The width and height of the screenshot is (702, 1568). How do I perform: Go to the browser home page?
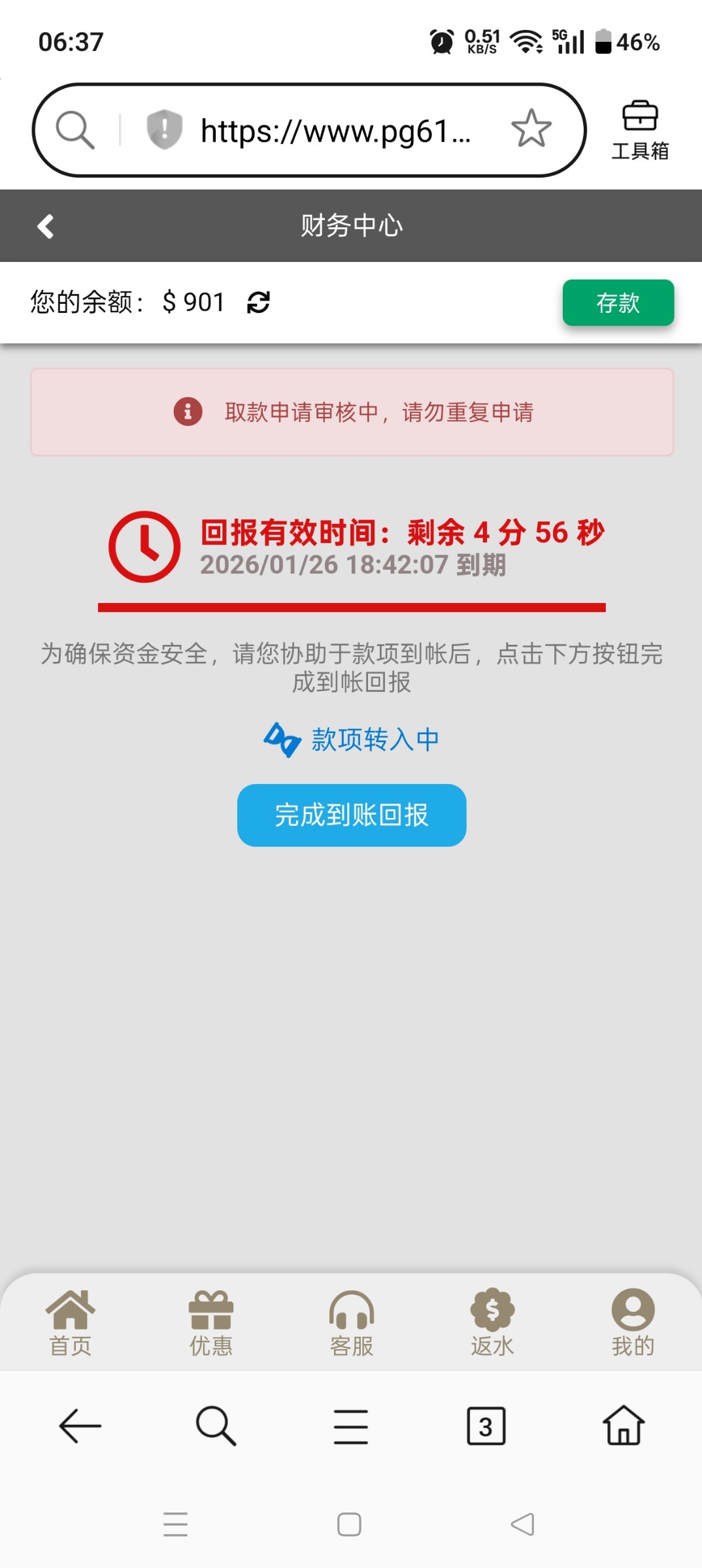coord(624,1426)
